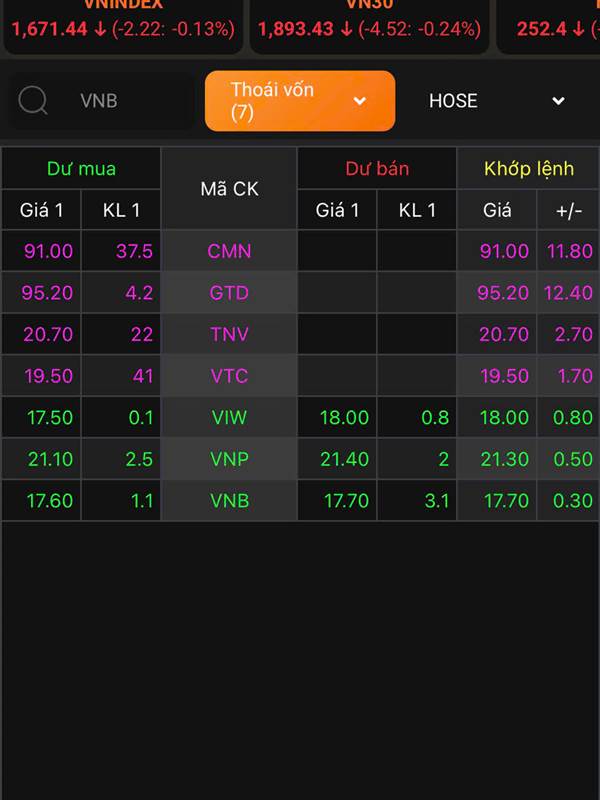Open the HOSE exchange dropdown

point(496,101)
